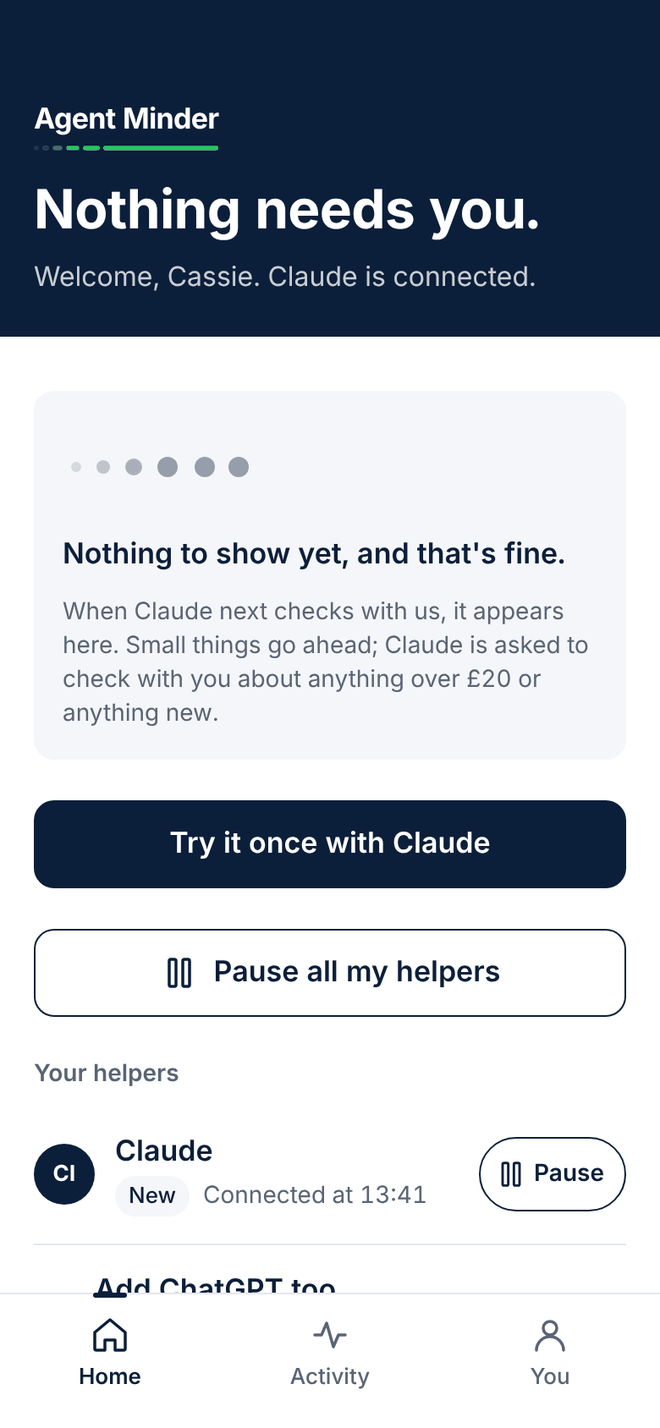Open the You tab
This screenshot has height=1428, width=660.
point(550,1354)
